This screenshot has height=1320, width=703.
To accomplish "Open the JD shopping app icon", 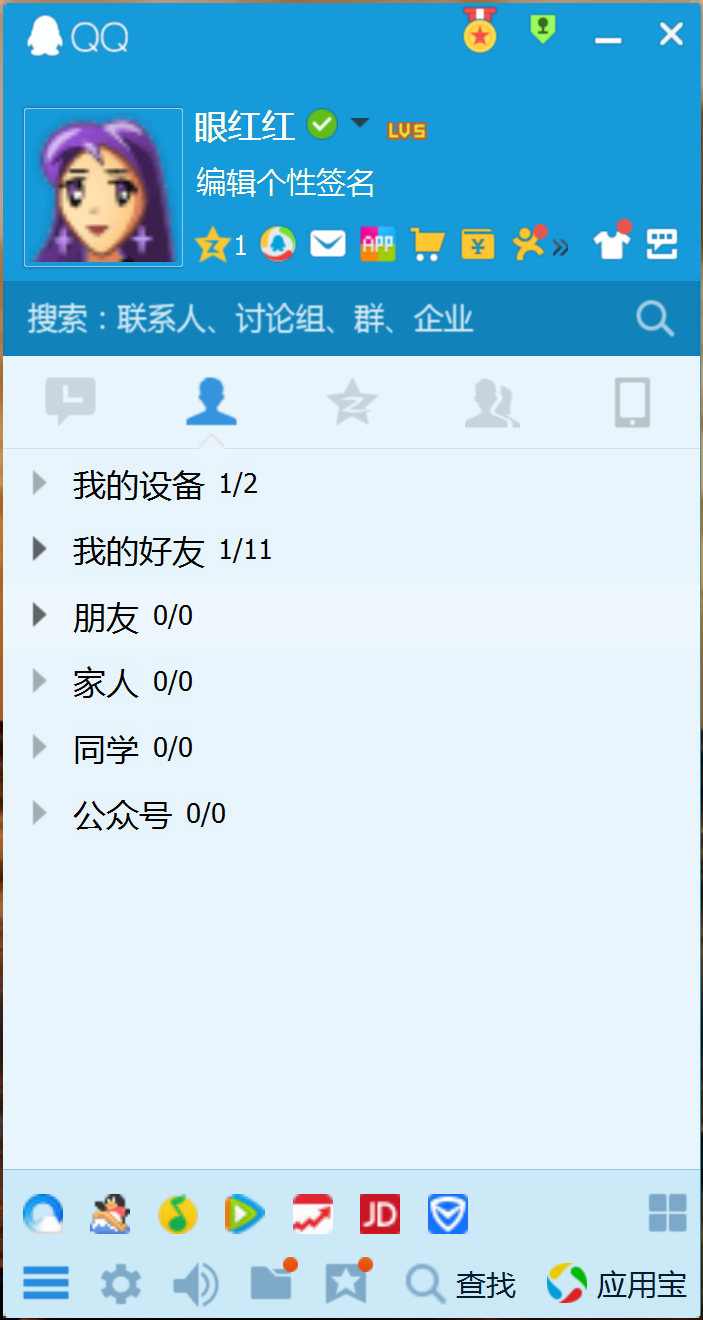I will coord(380,1214).
